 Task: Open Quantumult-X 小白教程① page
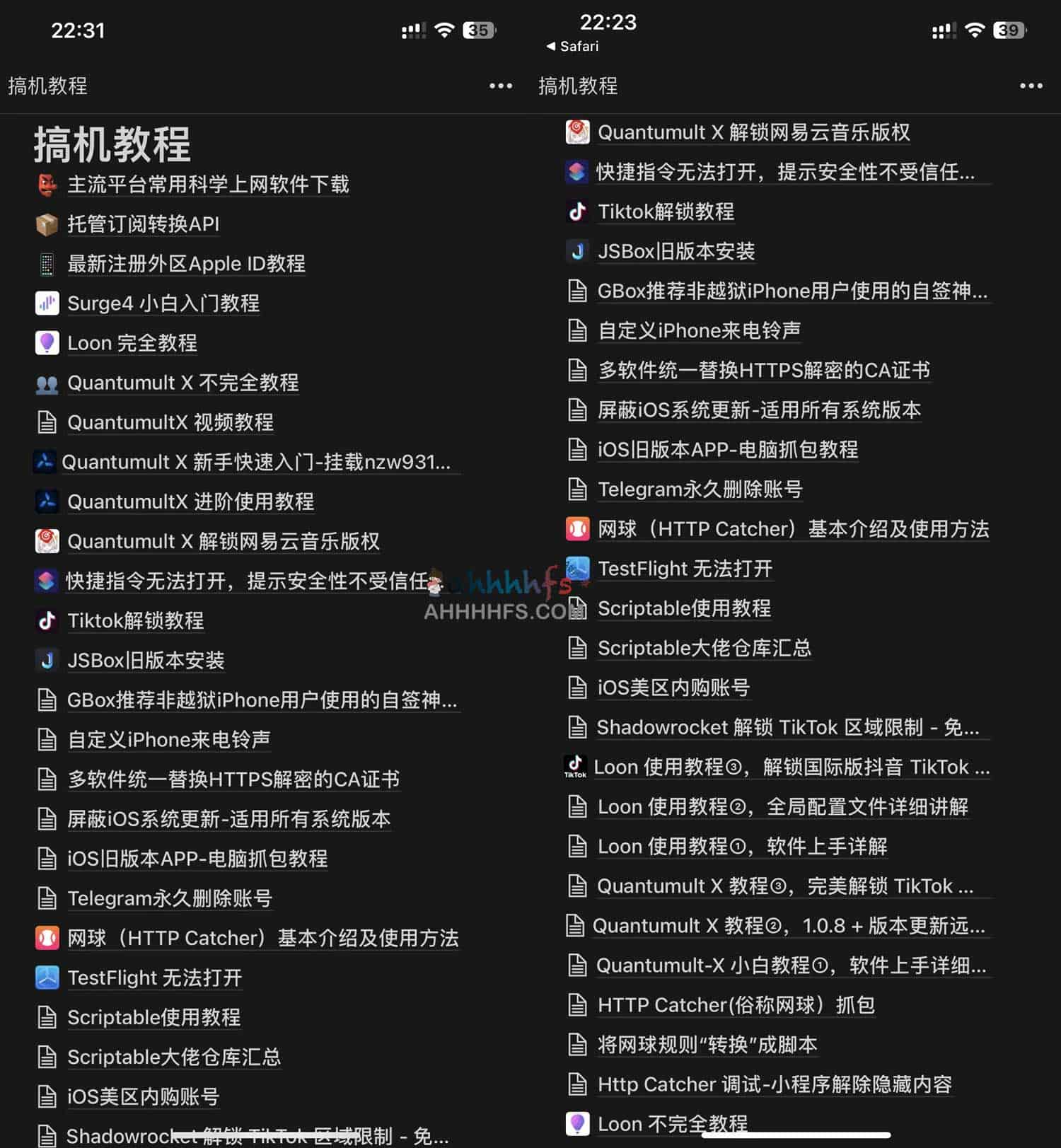coord(790,966)
